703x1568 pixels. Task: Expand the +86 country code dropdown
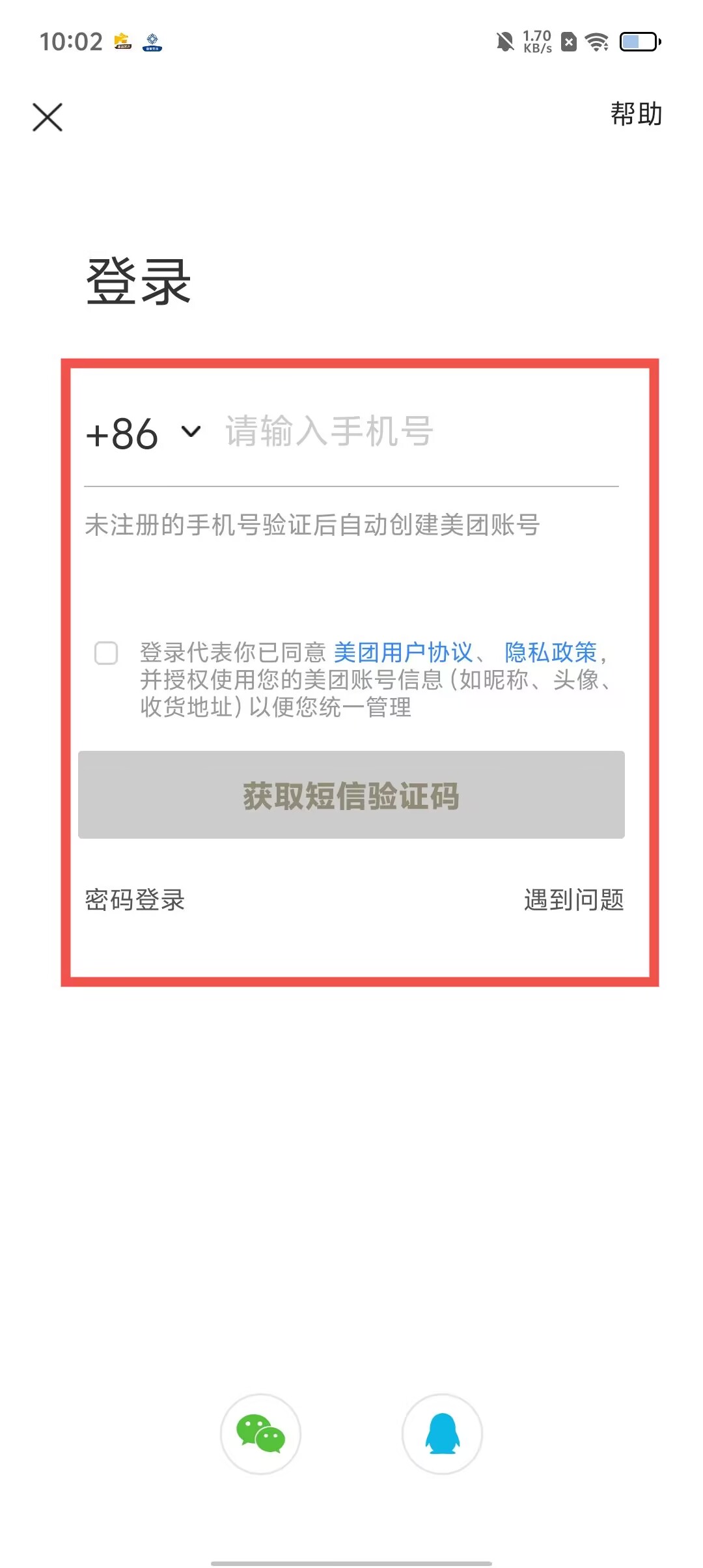pos(143,433)
